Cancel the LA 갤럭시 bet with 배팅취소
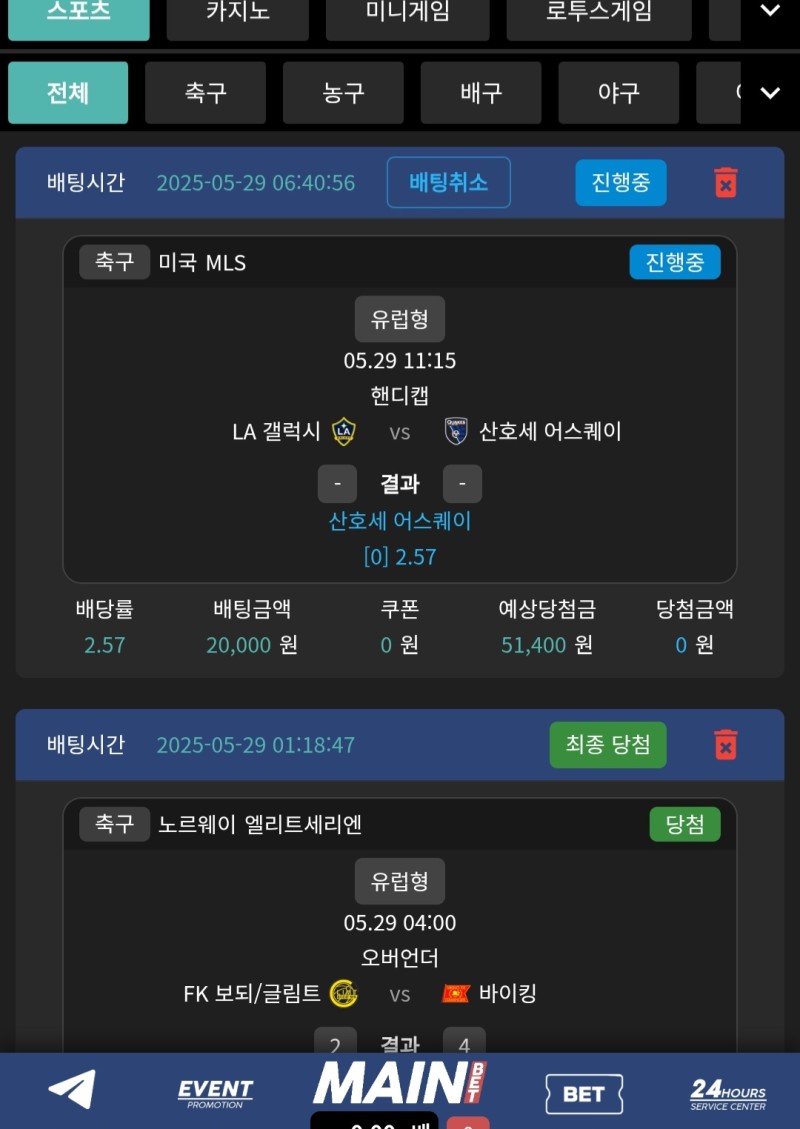The image size is (800, 1129). point(448,183)
